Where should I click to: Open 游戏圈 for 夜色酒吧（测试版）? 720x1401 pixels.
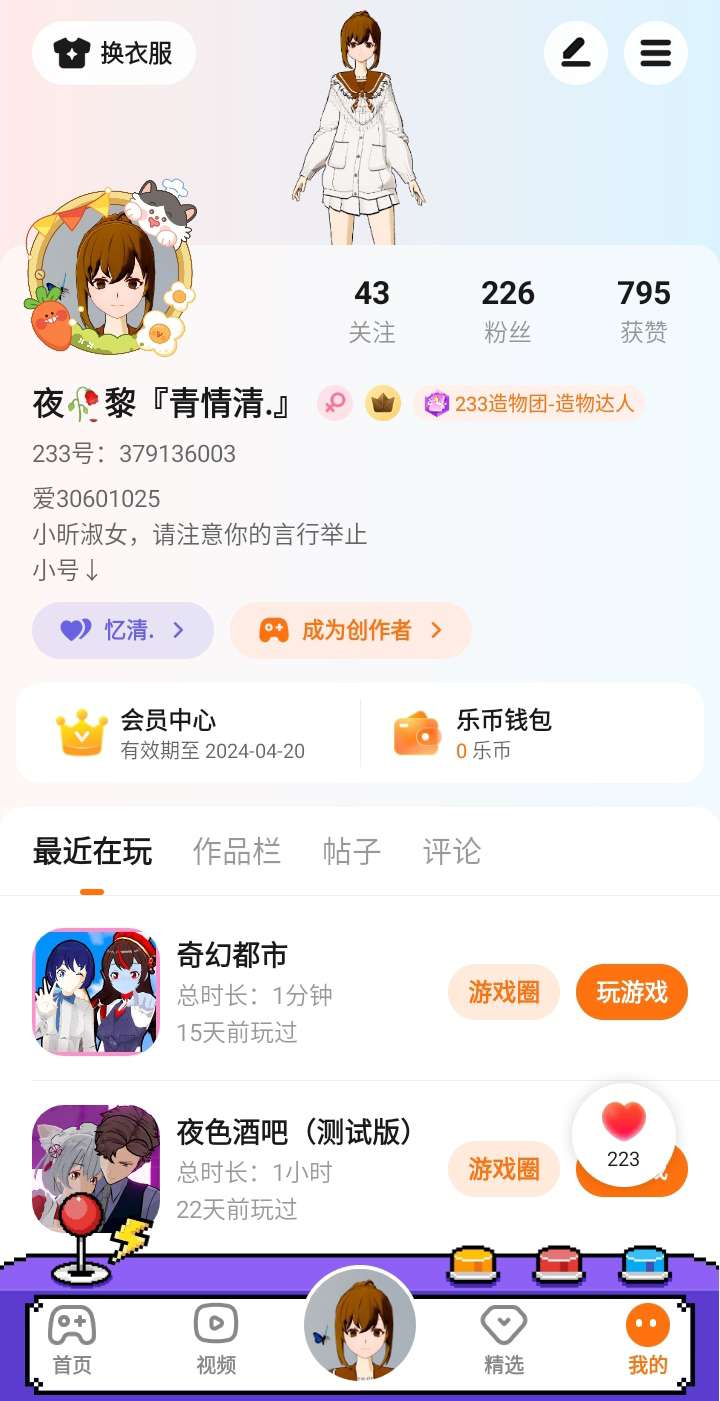point(504,1169)
